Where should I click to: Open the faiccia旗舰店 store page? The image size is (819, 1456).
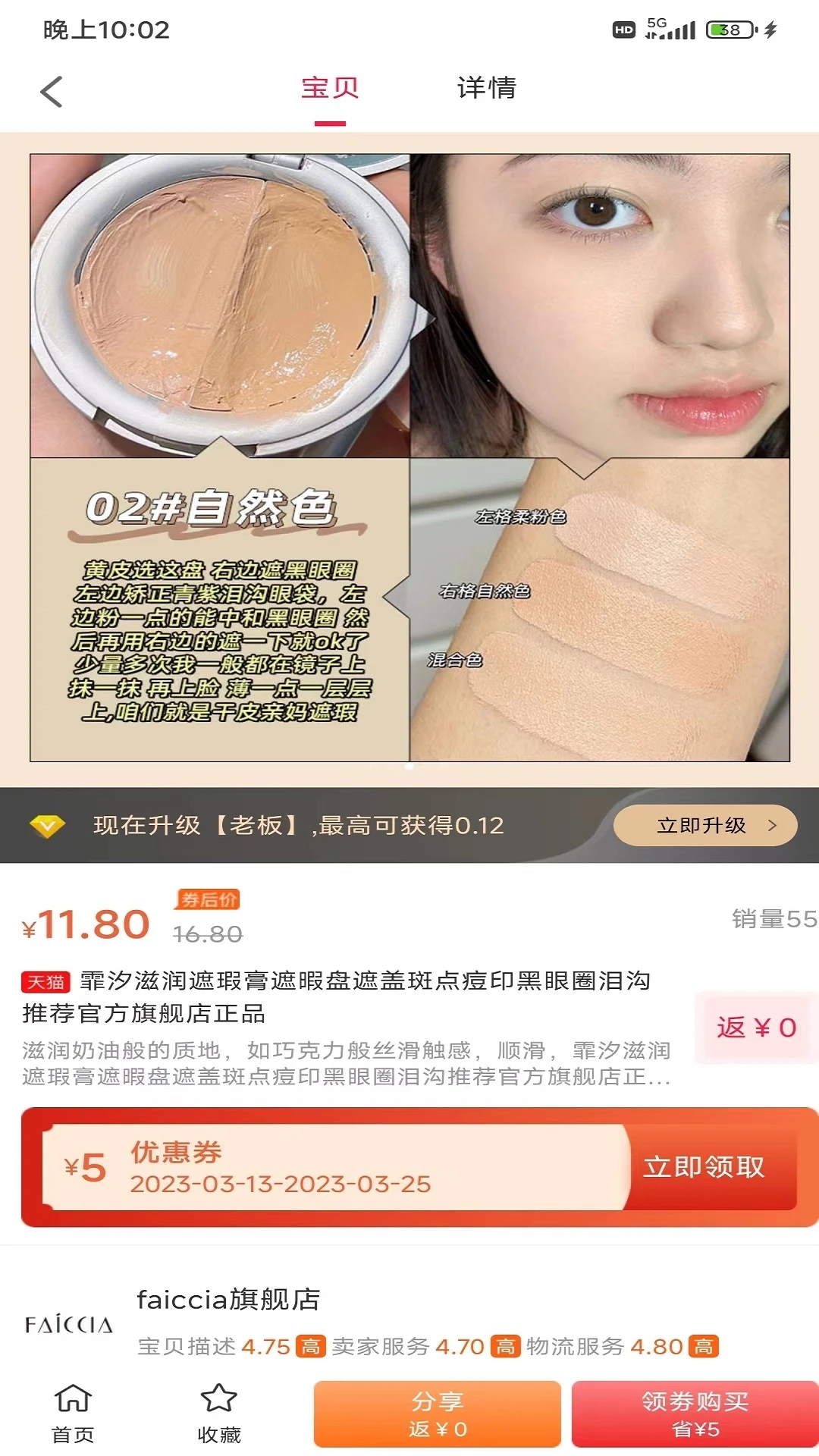[x=228, y=1300]
